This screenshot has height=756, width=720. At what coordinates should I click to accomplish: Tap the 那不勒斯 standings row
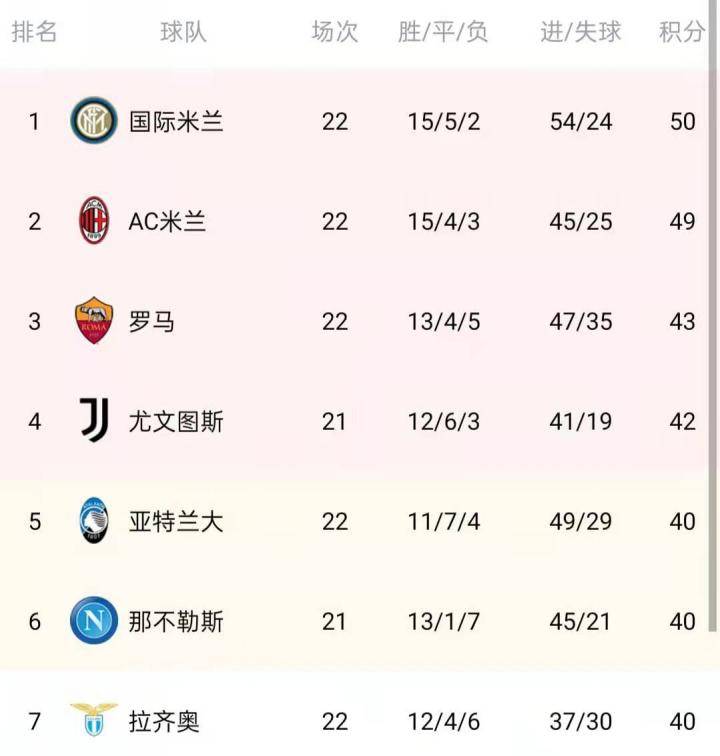pos(355,621)
